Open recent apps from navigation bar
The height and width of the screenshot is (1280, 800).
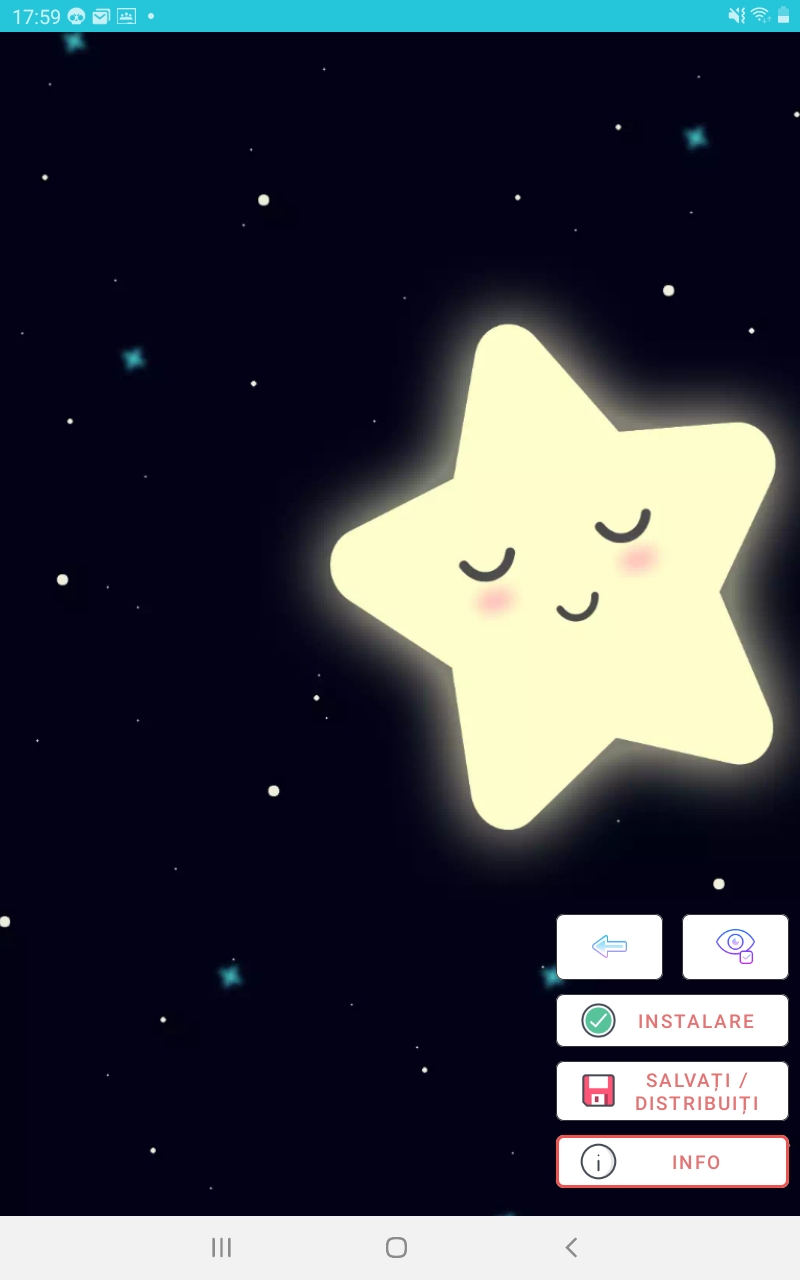[x=222, y=1247]
